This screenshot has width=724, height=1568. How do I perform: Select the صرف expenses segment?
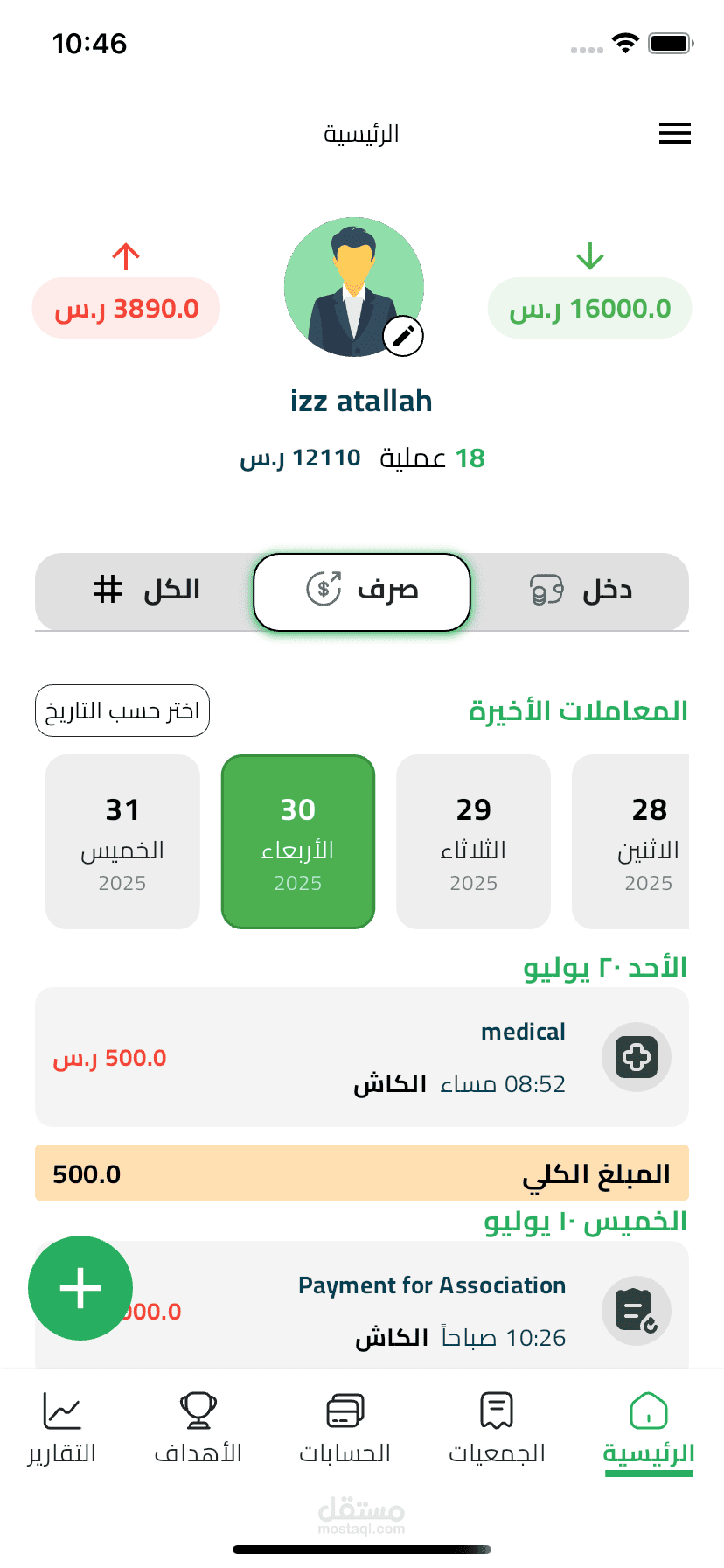click(x=362, y=591)
